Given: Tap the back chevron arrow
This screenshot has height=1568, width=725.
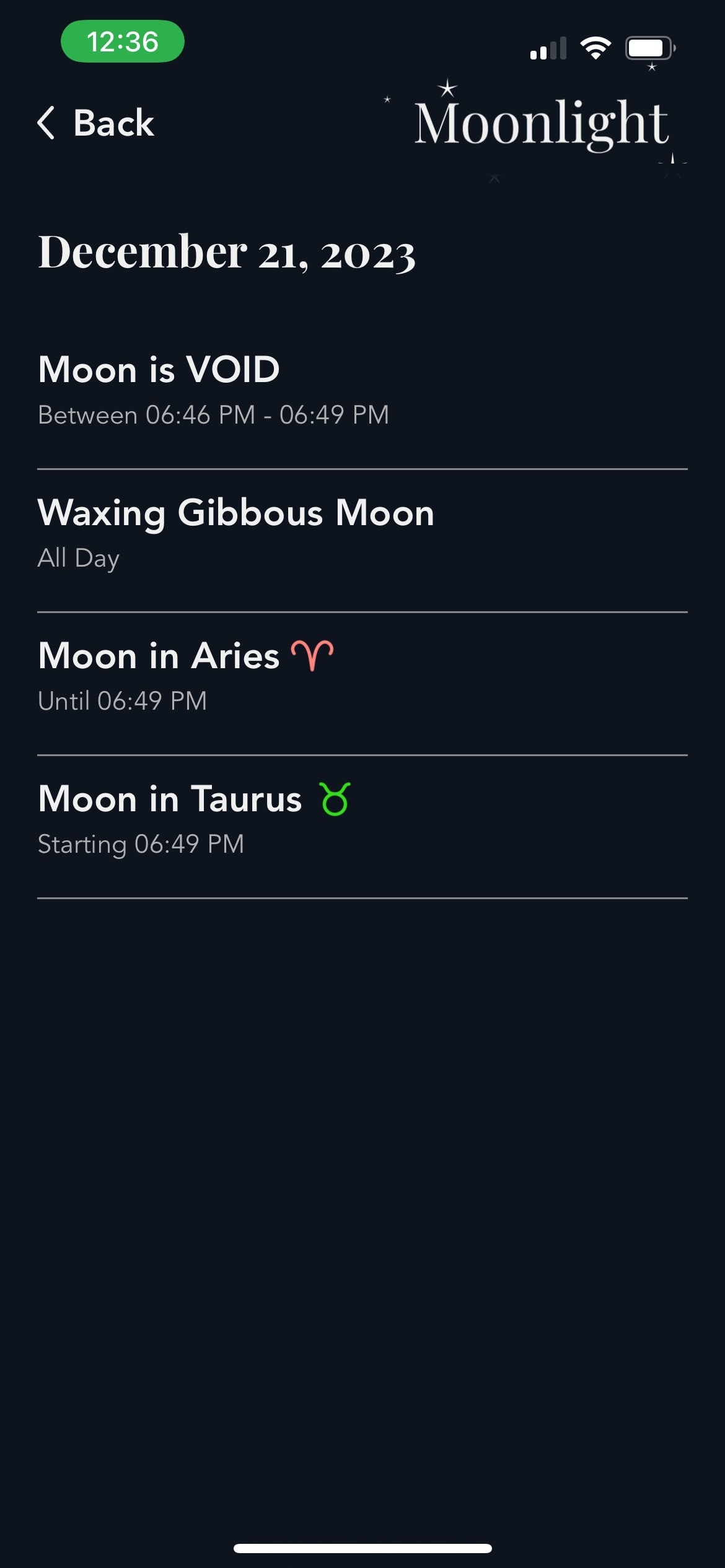Looking at the screenshot, I should 45,123.
